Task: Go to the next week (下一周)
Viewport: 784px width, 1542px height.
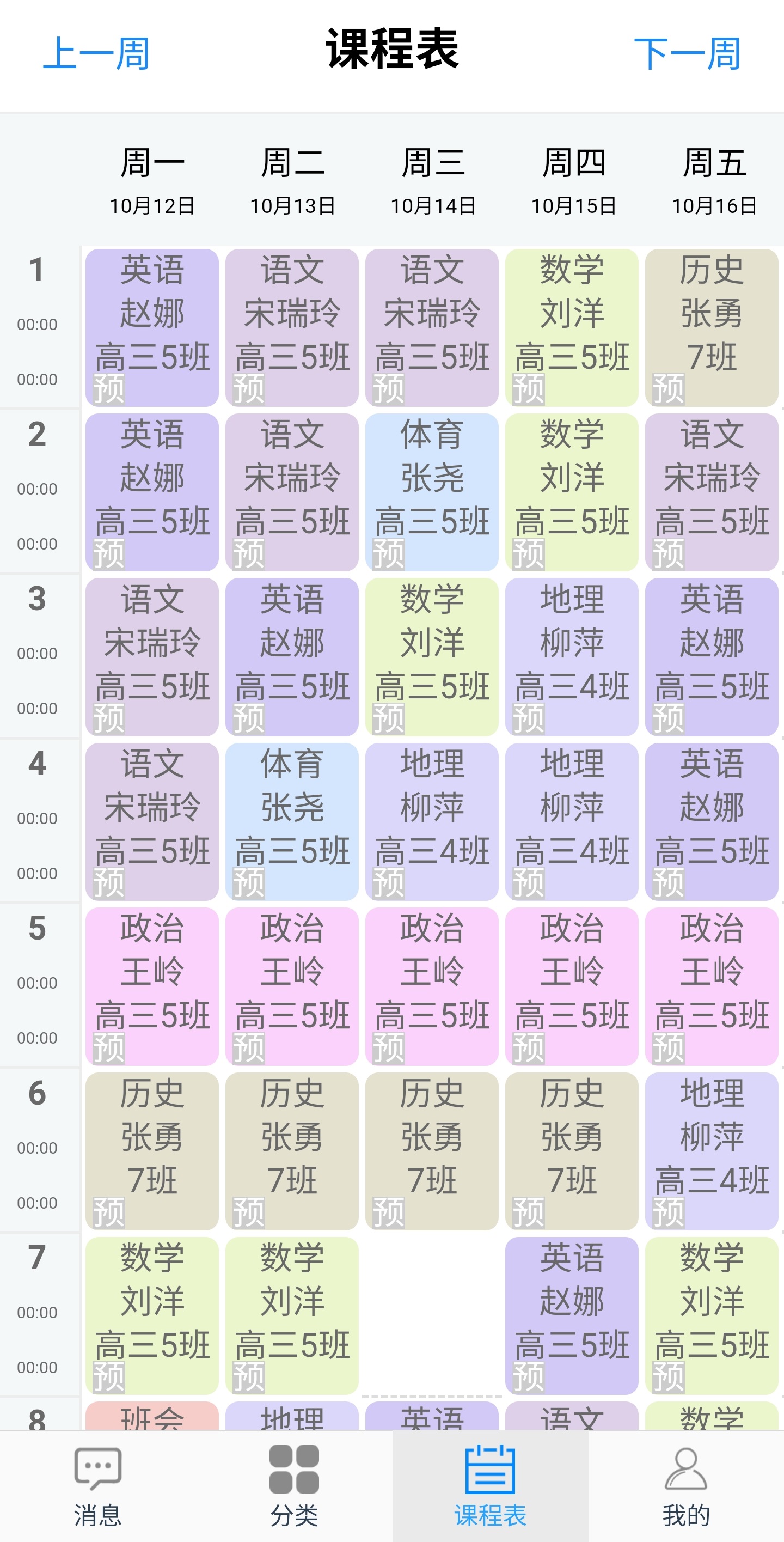Action: (x=687, y=54)
